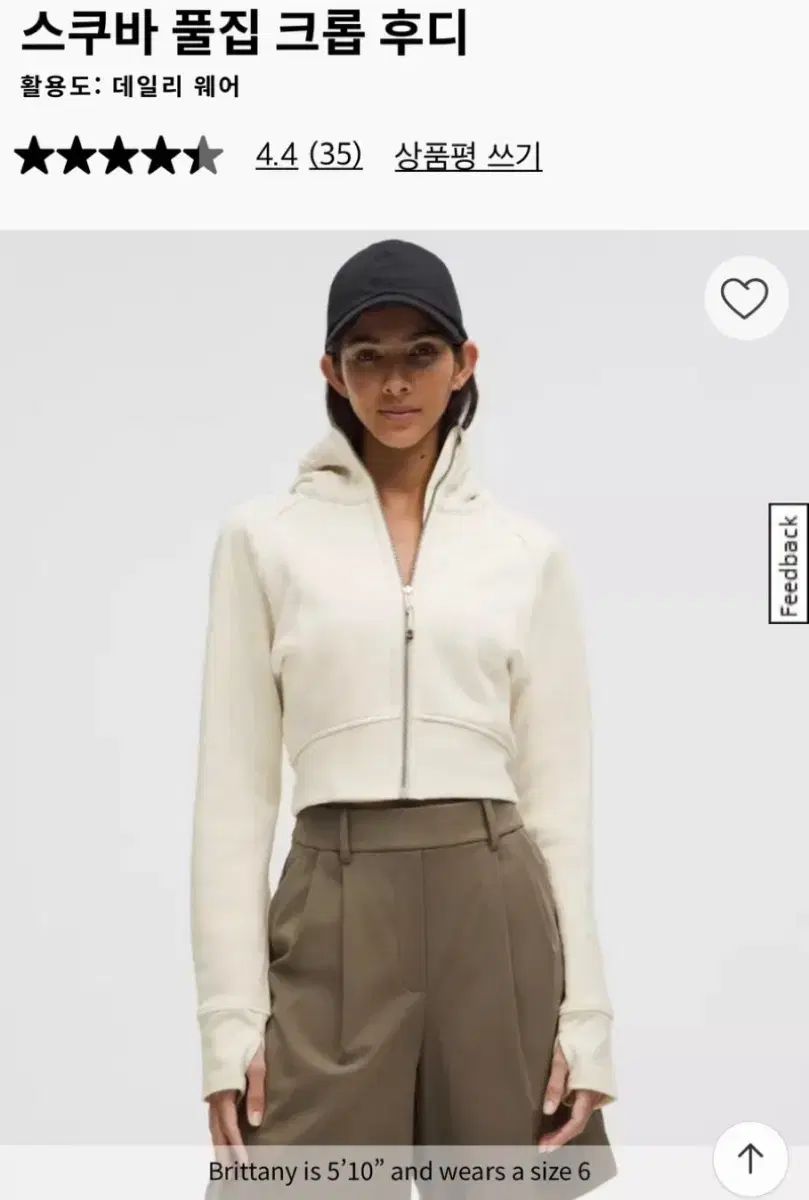Open the 4.4 (35) rating reviews link

(x=308, y=155)
